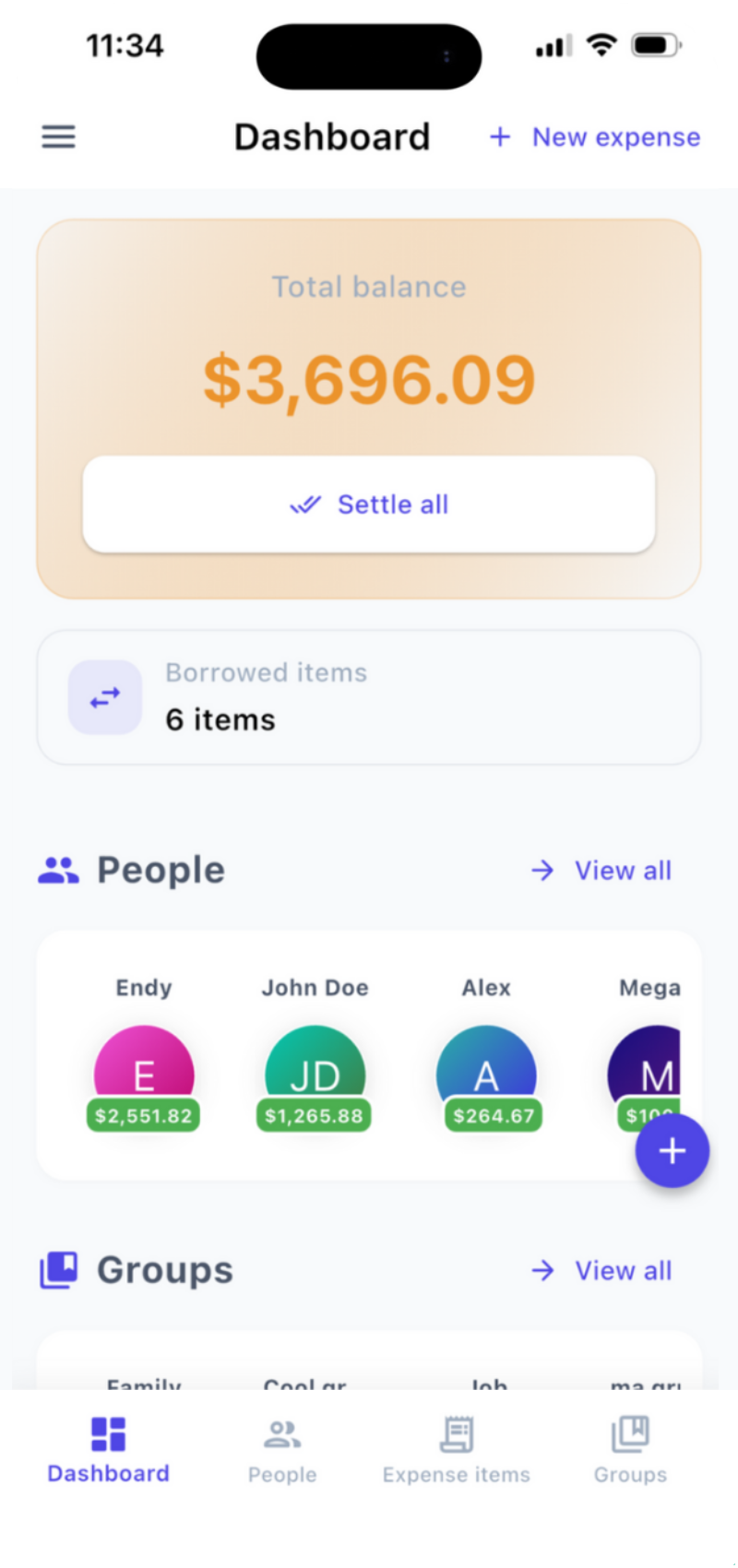Open the hamburger menu

pos(58,137)
